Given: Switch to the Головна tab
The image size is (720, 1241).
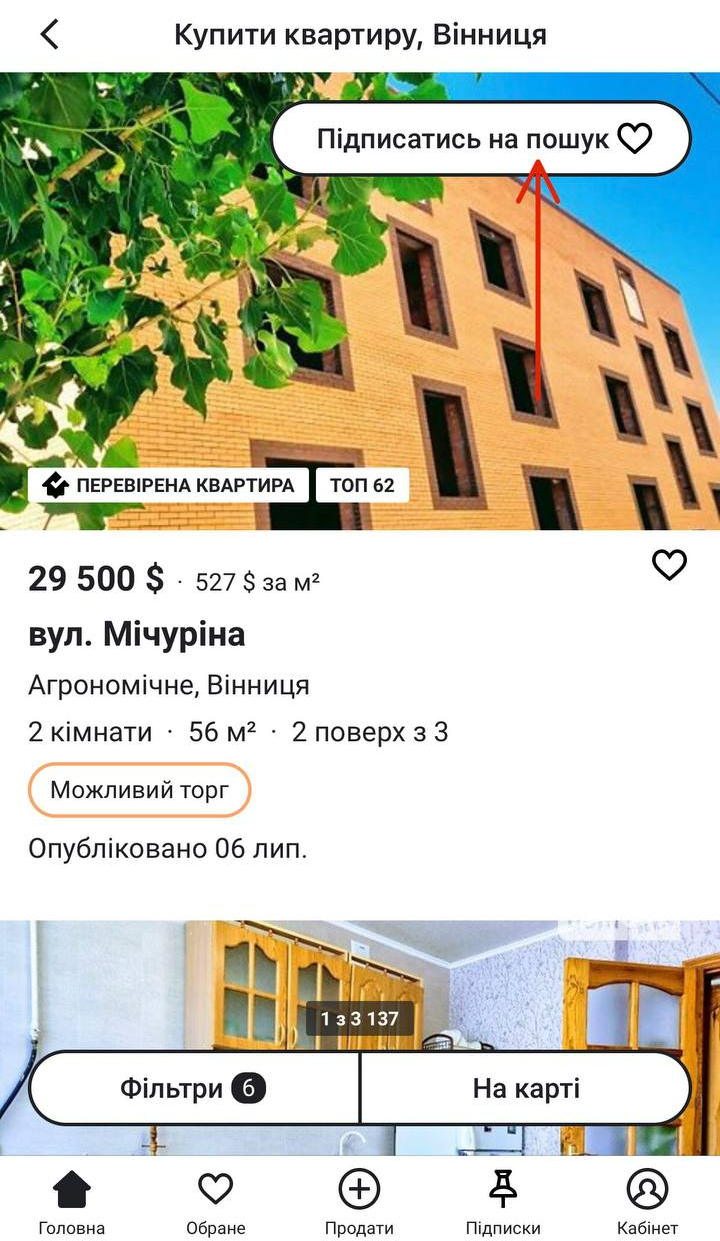Looking at the screenshot, I should tap(72, 1203).
